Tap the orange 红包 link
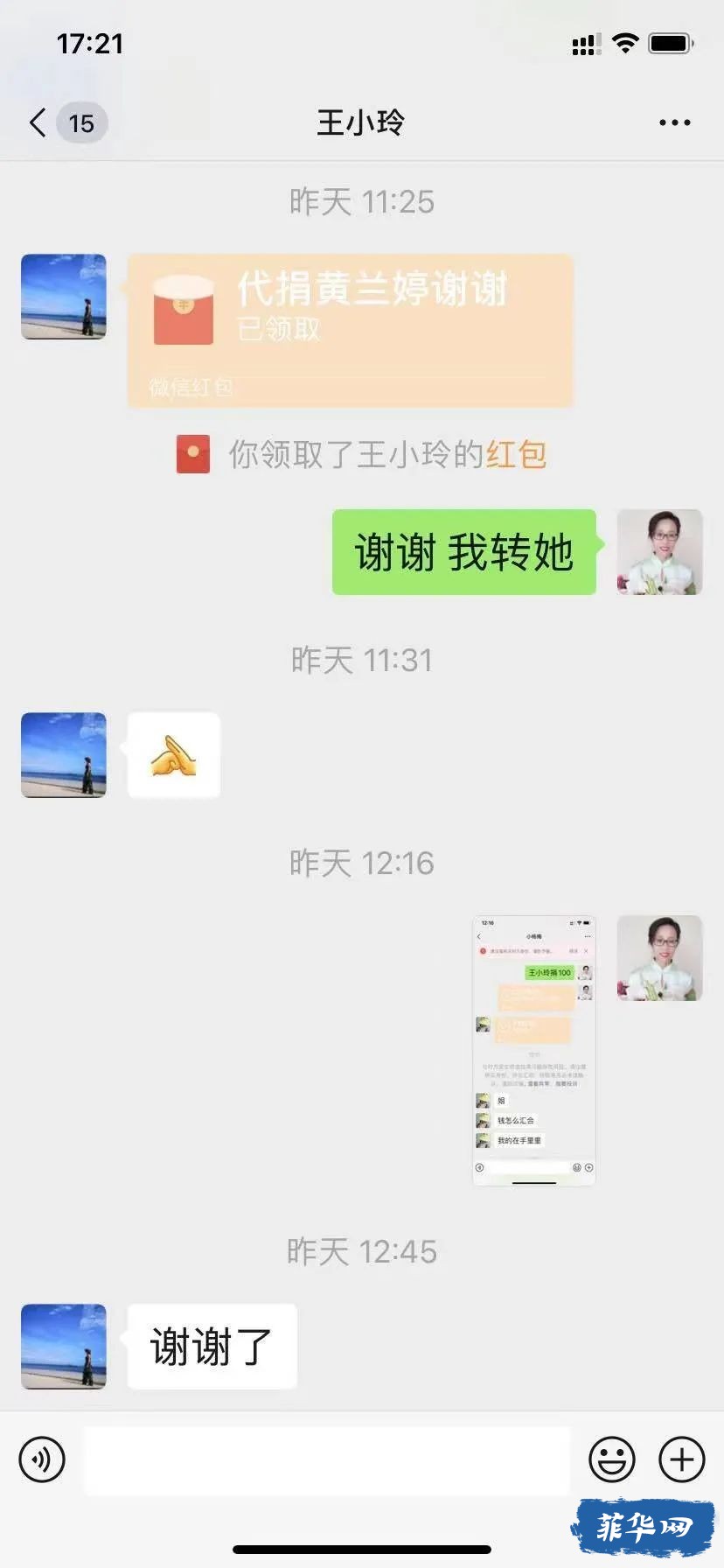 pos(516,455)
